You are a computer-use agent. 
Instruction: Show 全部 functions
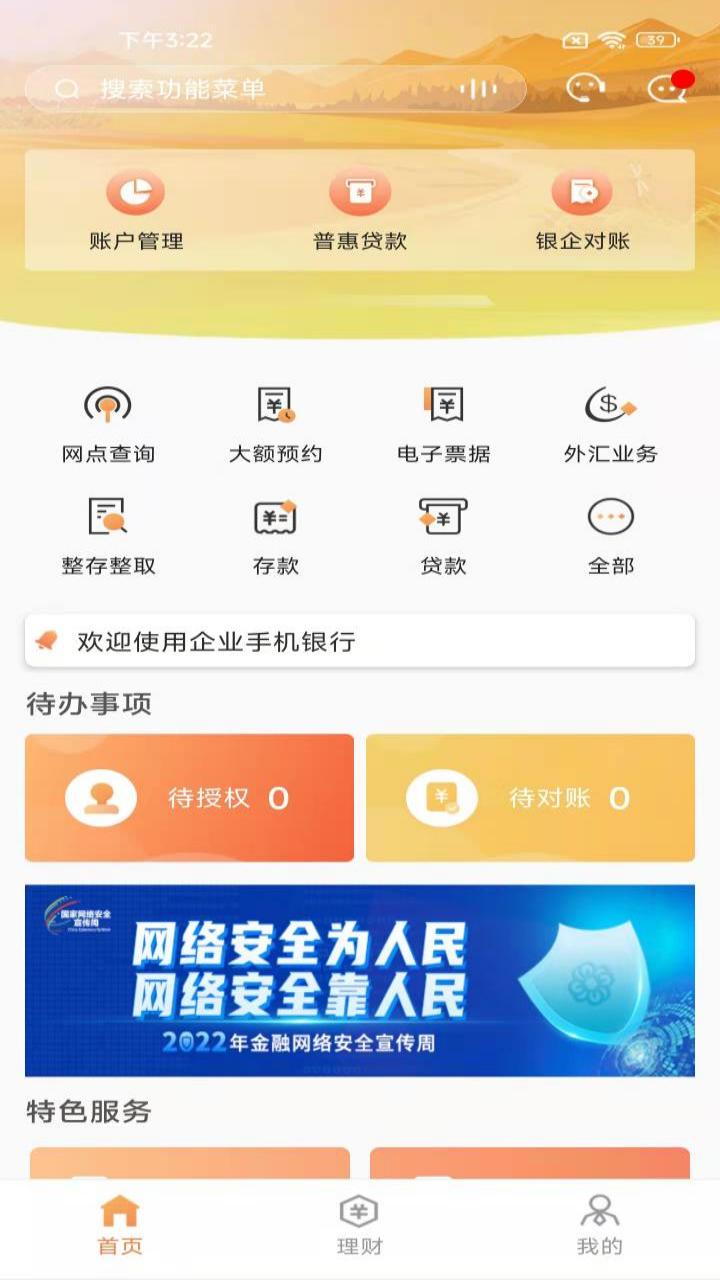coord(610,536)
